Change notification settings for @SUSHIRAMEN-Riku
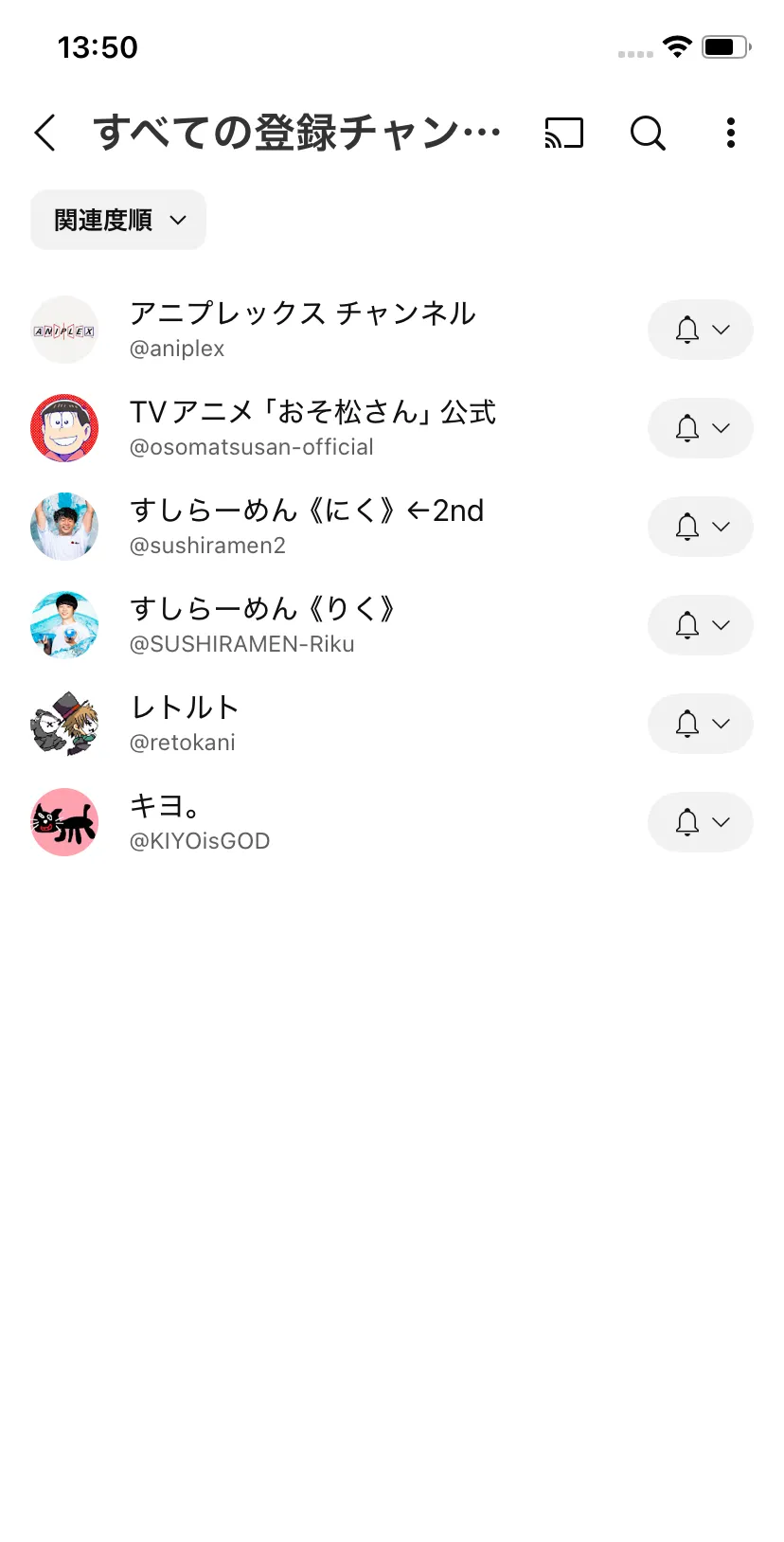The width and height of the screenshot is (784, 1542). click(x=701, y=625)
